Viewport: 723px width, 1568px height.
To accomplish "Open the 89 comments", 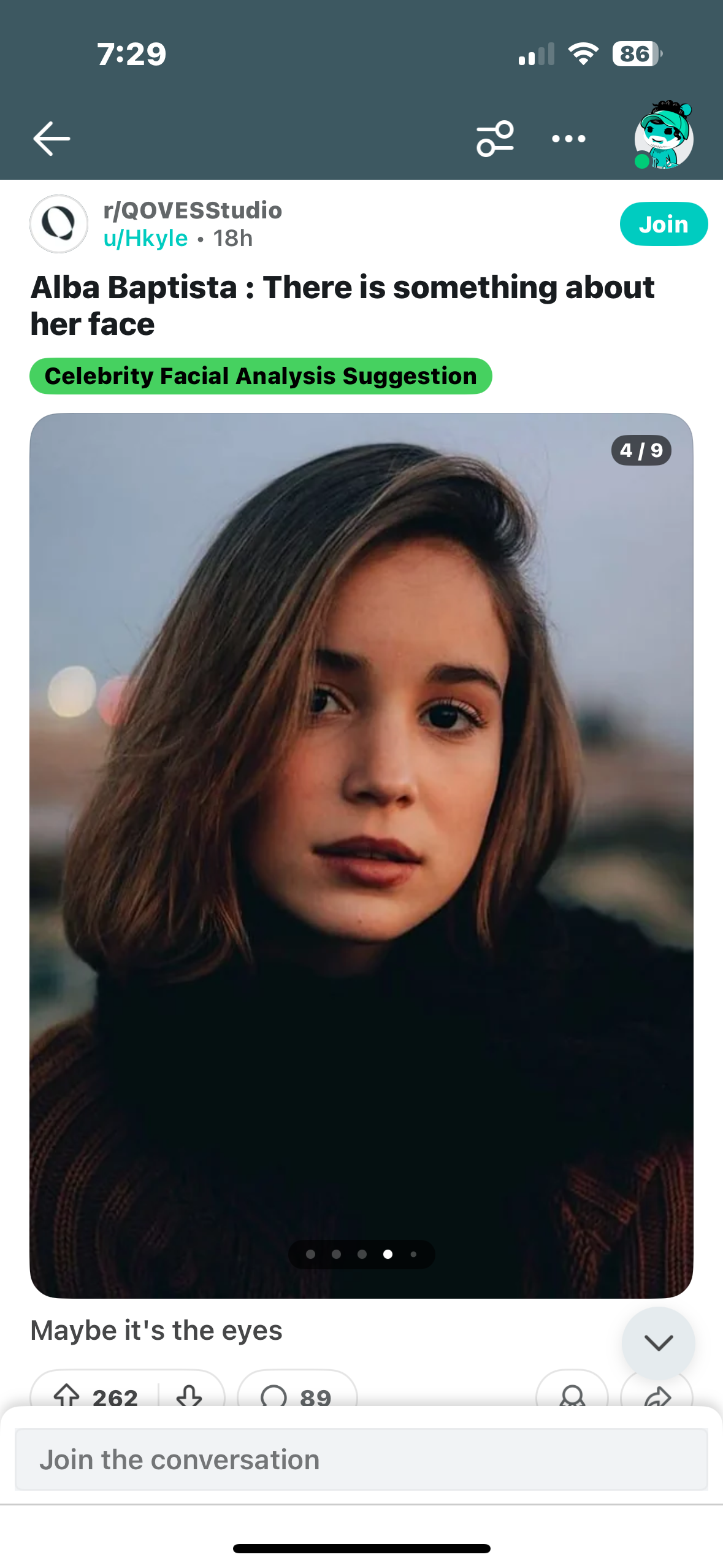I will [x=297, y=1395].
